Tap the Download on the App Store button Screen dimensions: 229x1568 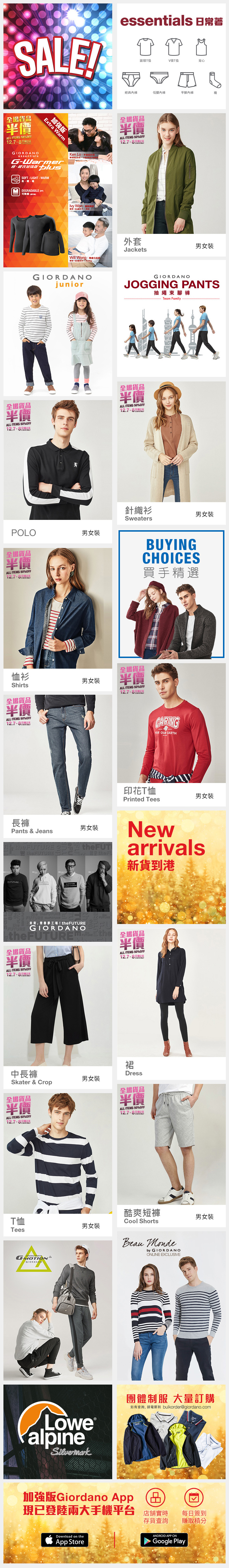point(65,1540)
